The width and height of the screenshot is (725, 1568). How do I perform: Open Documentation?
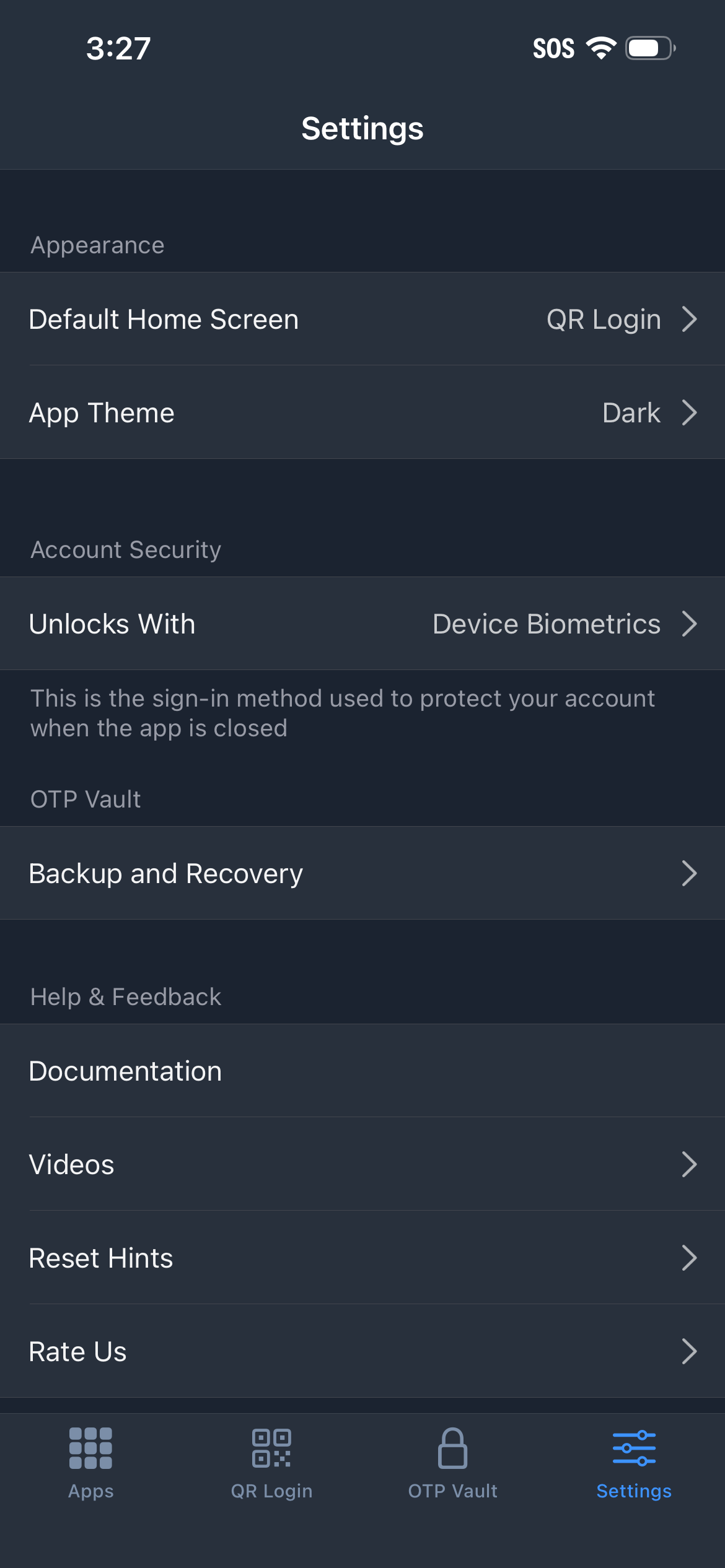tap(362, 1071)
